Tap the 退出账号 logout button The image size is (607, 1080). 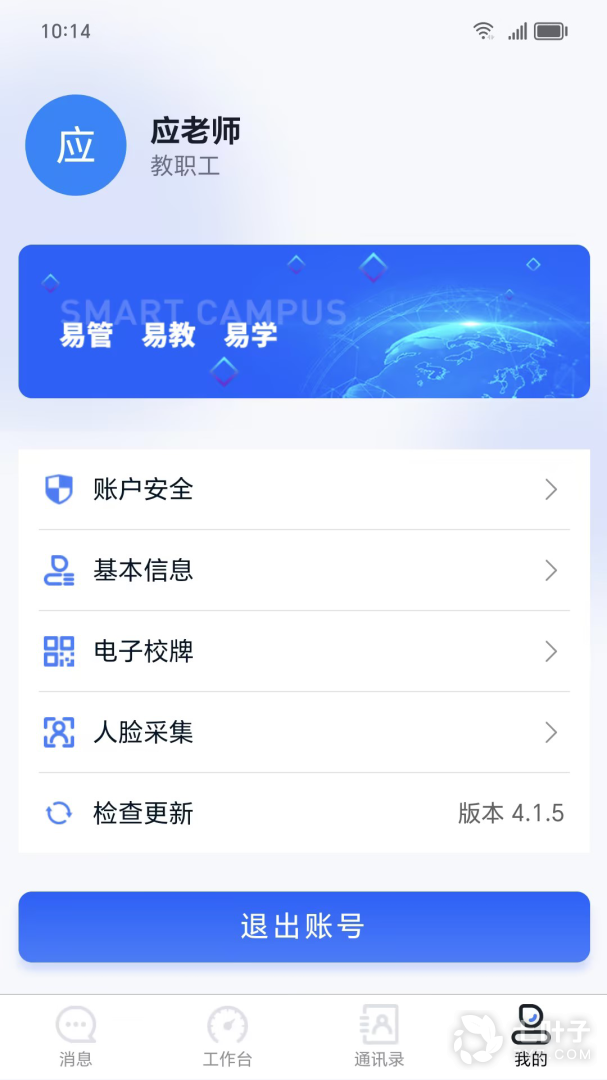[303, 926]
